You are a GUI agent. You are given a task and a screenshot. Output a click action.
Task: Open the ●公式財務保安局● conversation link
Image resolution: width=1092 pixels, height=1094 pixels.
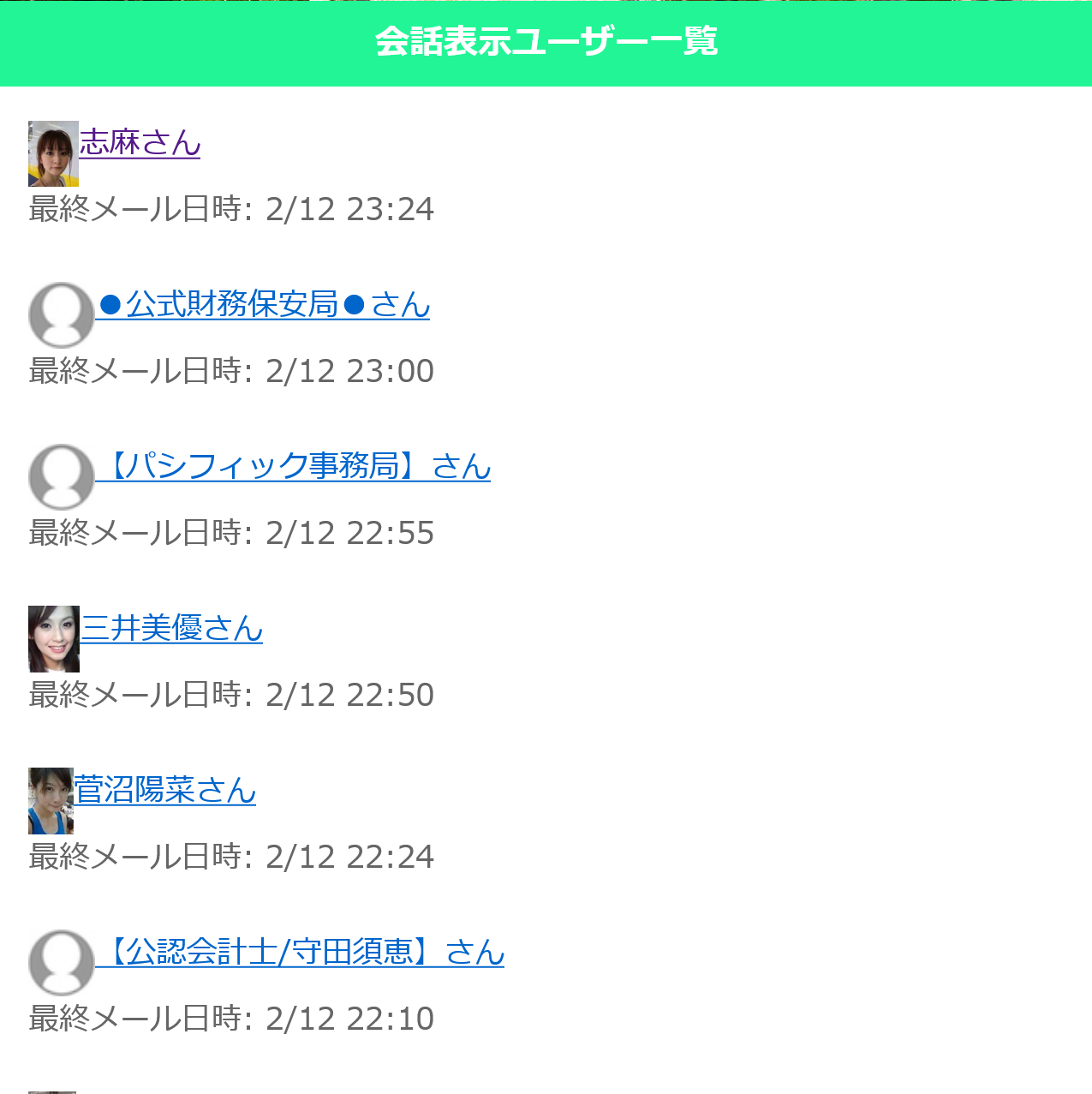pyautogui.click(x=263, y=304)
